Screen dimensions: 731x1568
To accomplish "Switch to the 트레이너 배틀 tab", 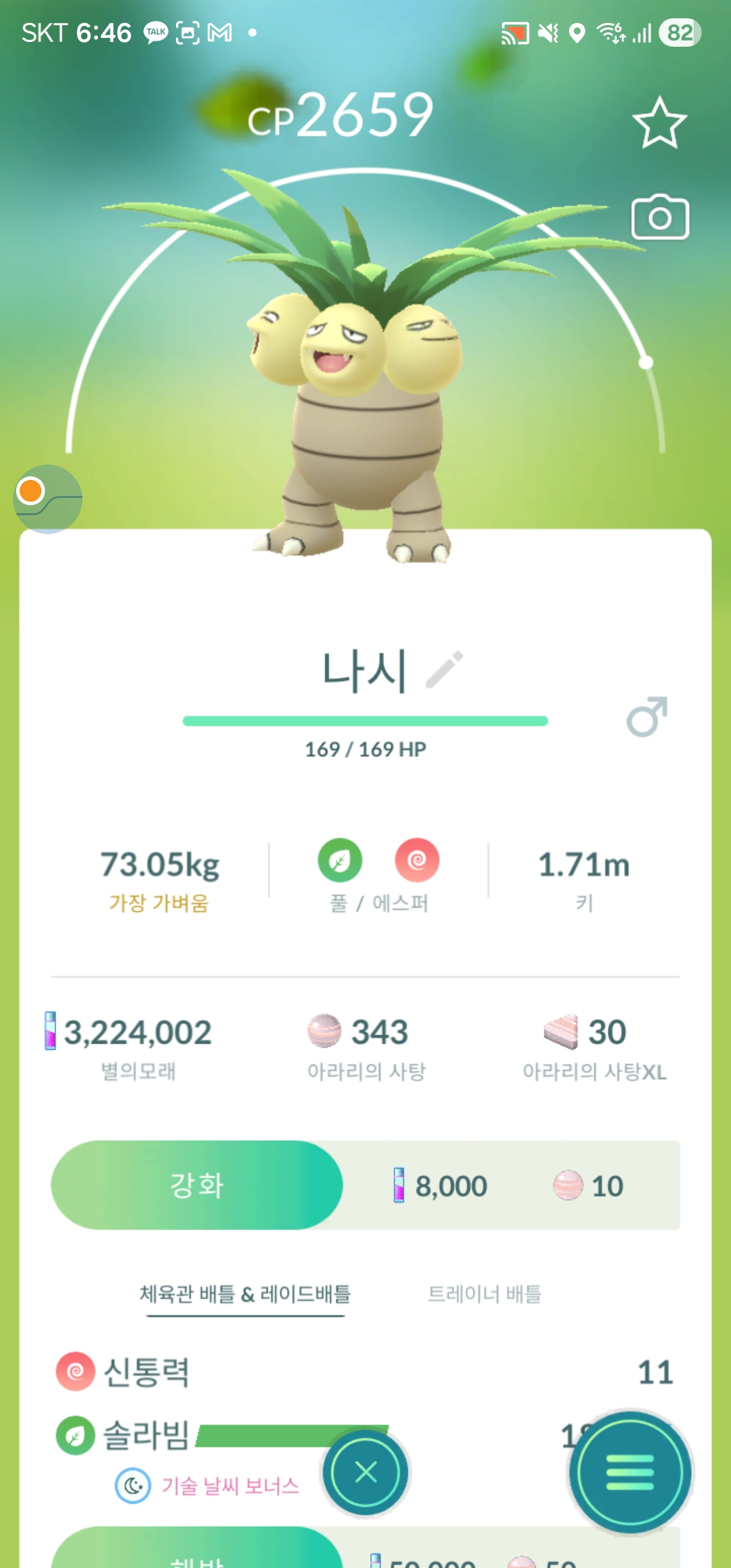I will pos(485,1294).
